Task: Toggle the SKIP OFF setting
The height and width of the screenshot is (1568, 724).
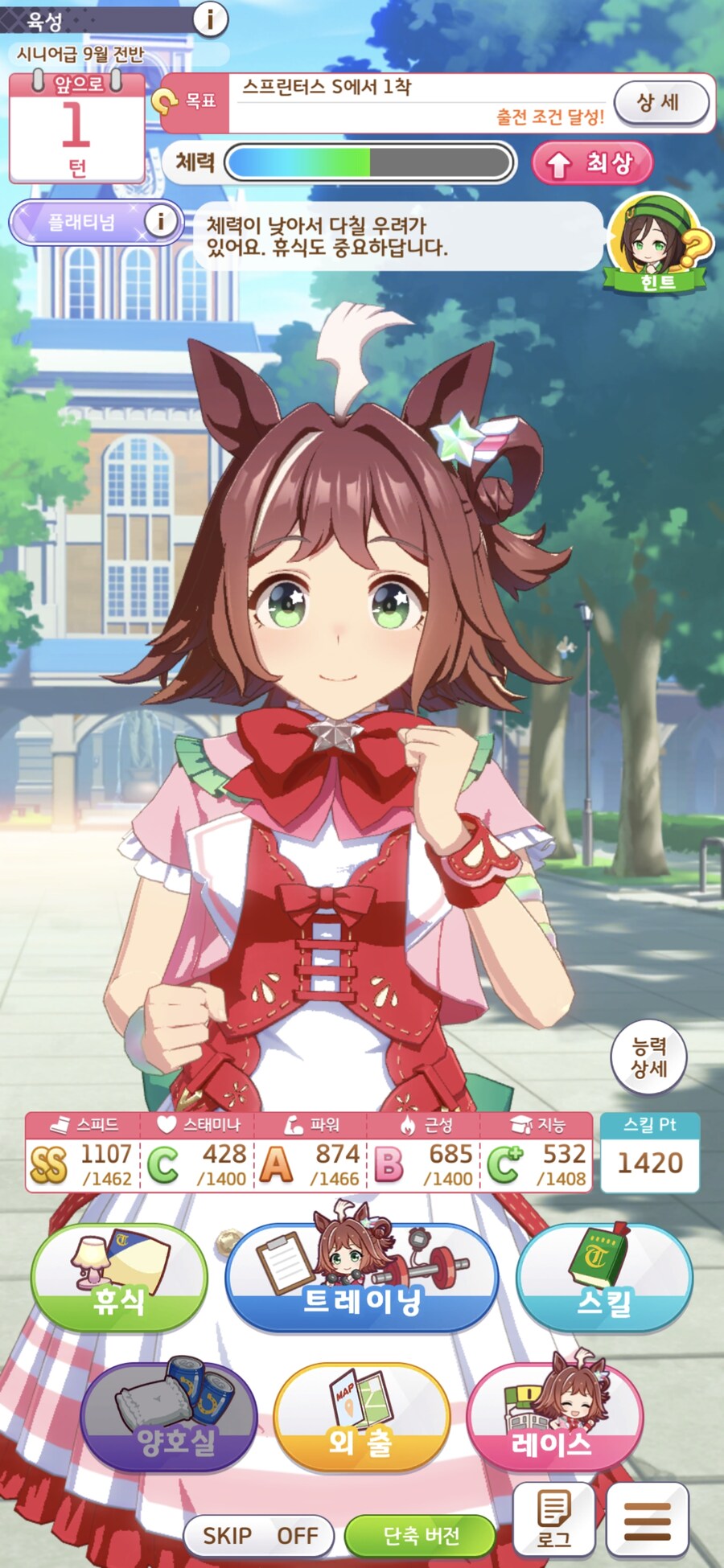Action: (x=259, y=1536)
